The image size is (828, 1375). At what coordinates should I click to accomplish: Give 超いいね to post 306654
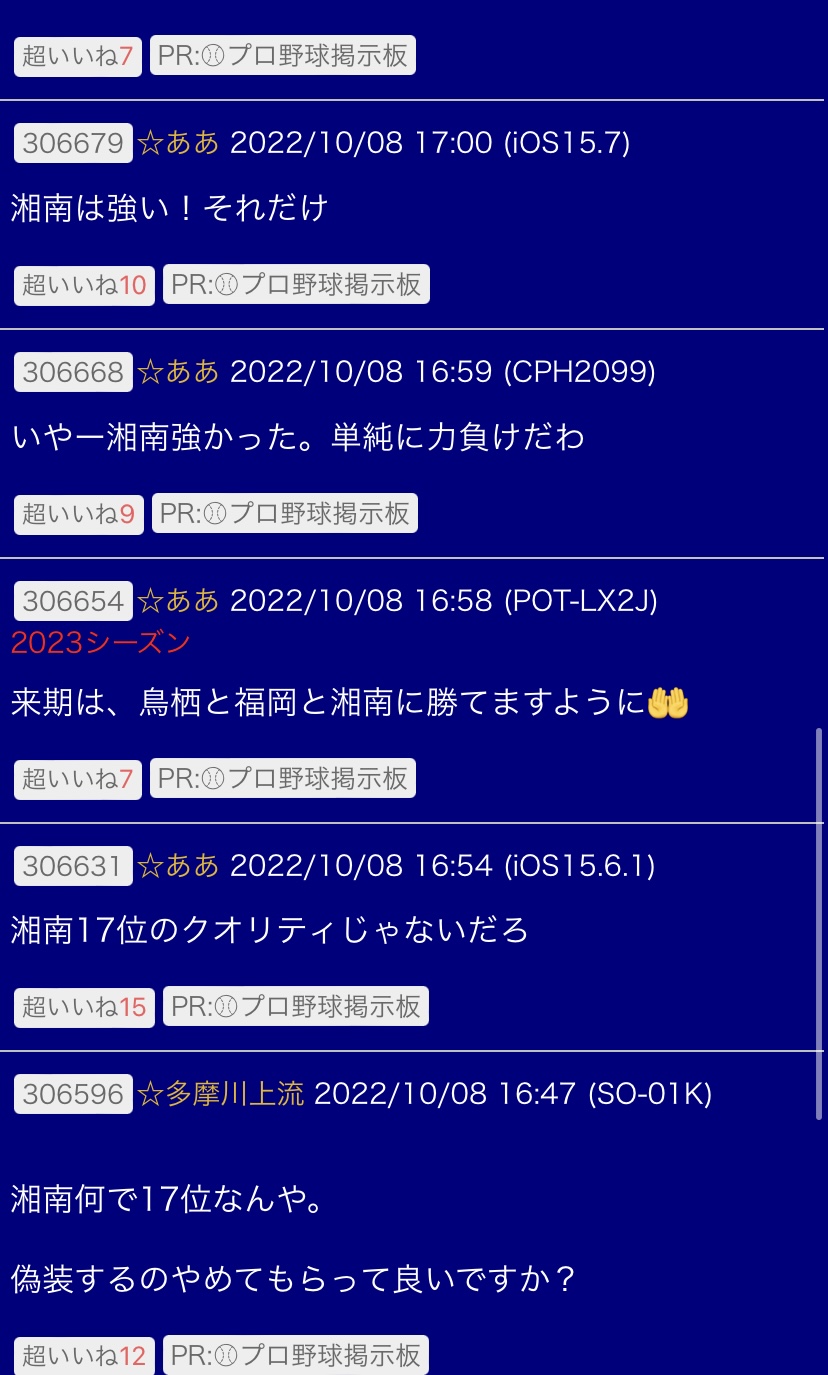pyautogui.click(x=77, y=779)
